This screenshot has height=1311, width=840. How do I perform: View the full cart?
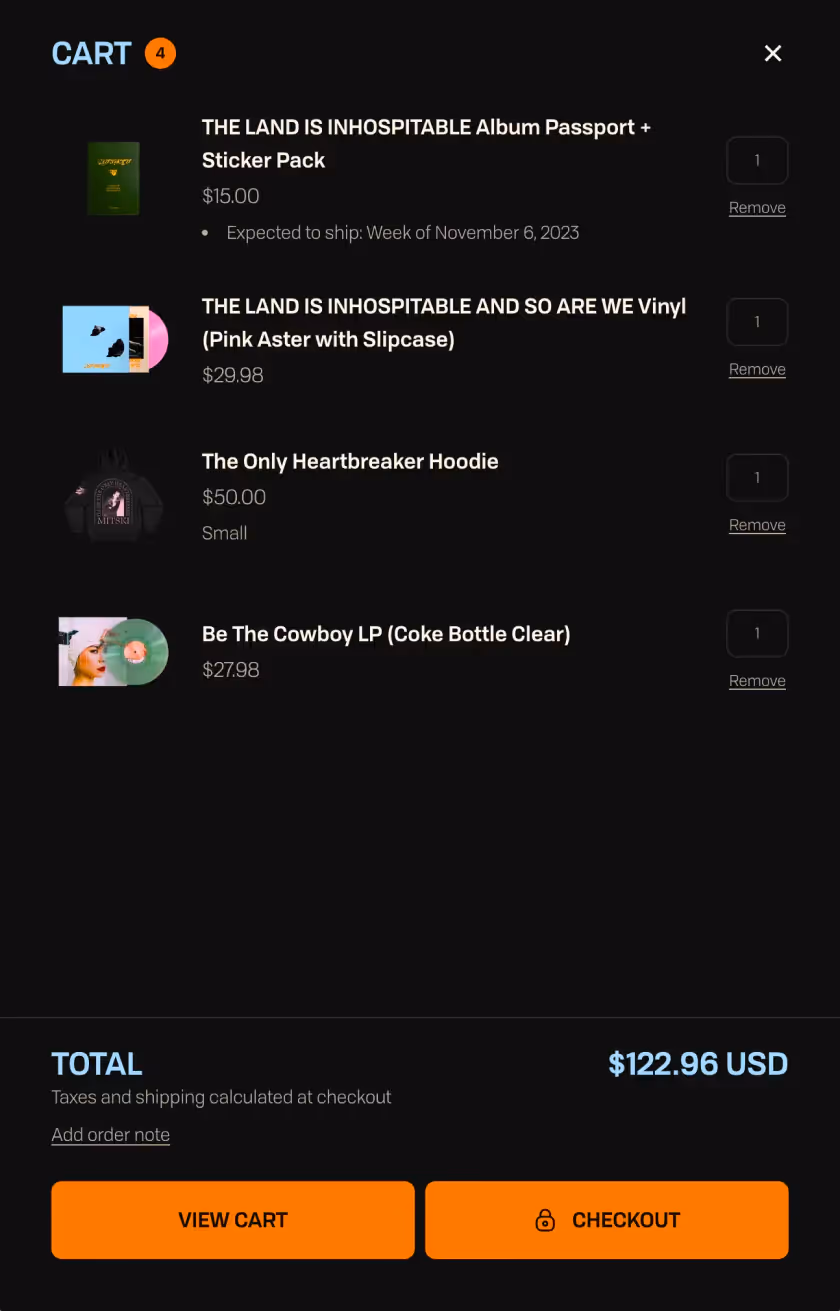tap(233, 1220)
